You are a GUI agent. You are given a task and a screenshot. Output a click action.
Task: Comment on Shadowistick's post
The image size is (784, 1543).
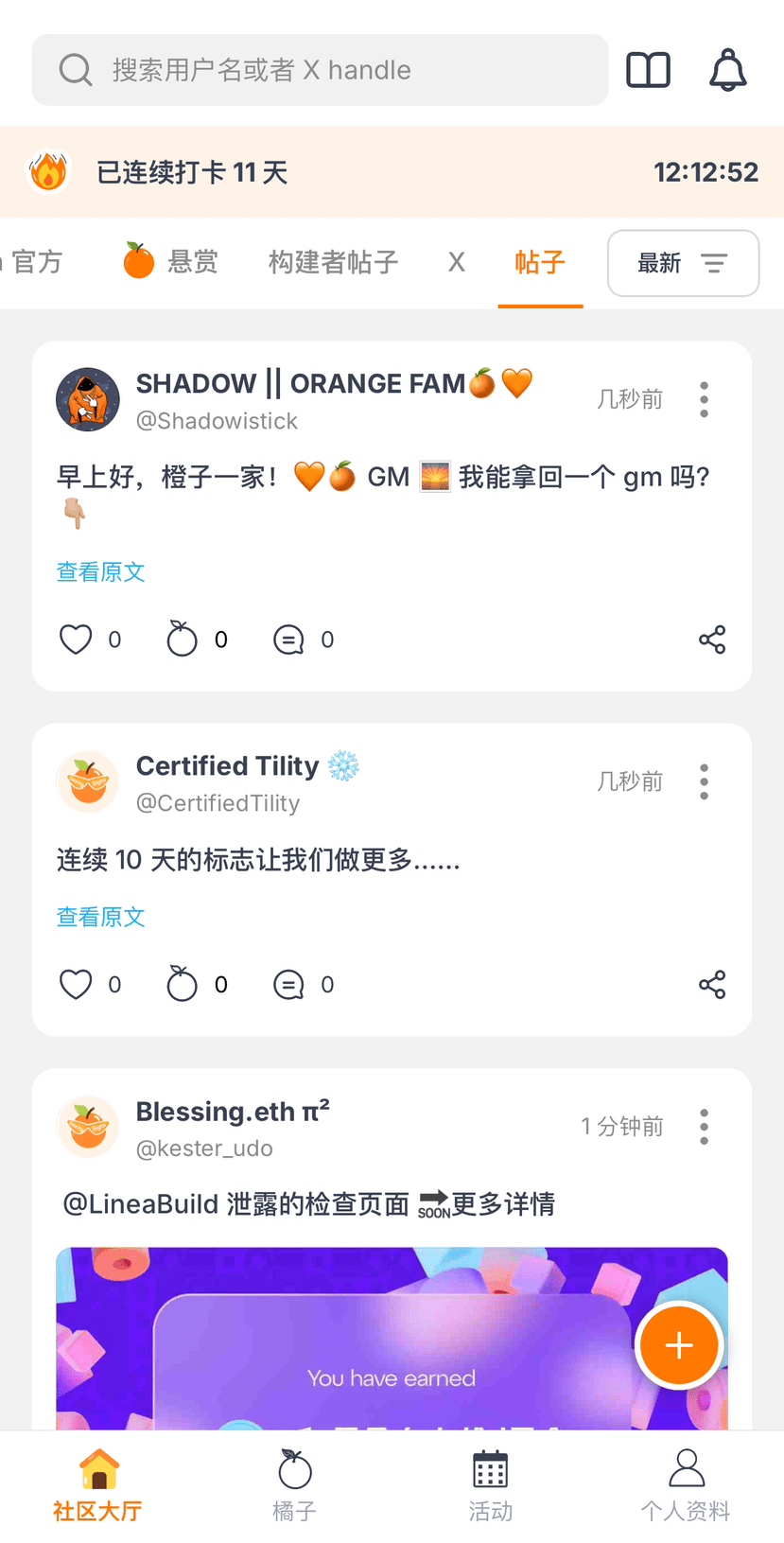tap(288, 640)
